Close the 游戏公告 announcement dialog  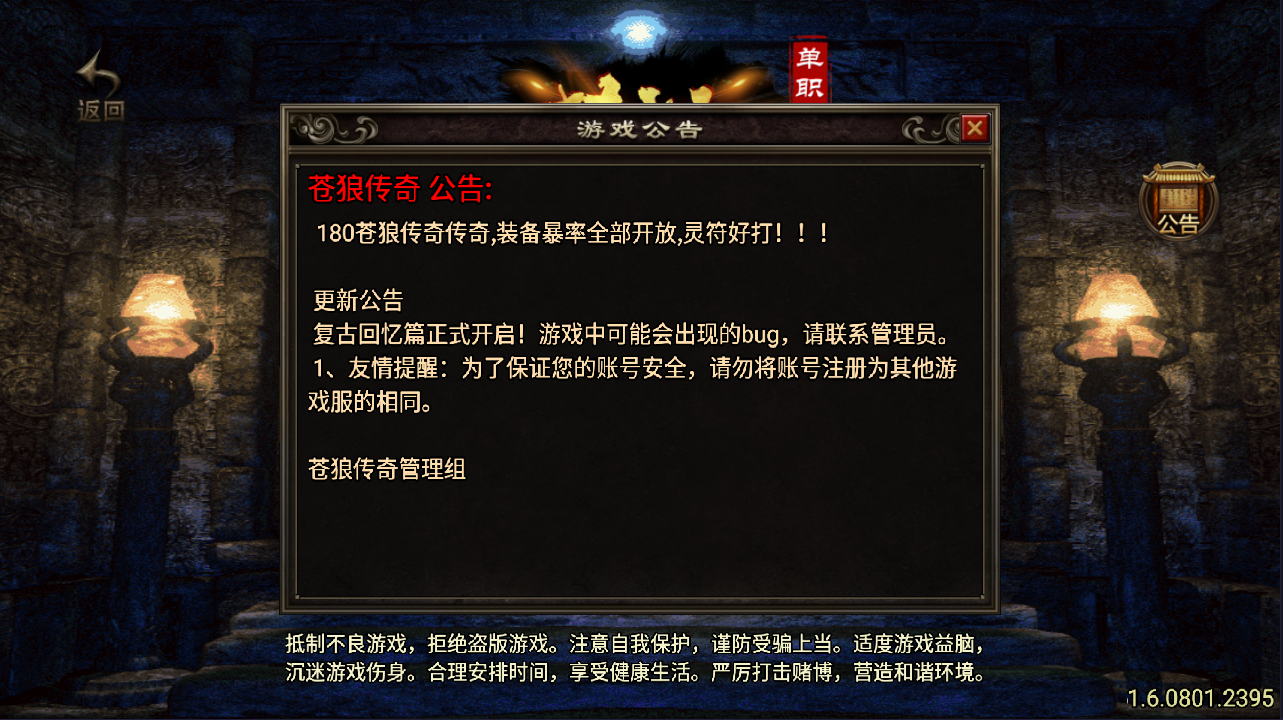point(975,128)
